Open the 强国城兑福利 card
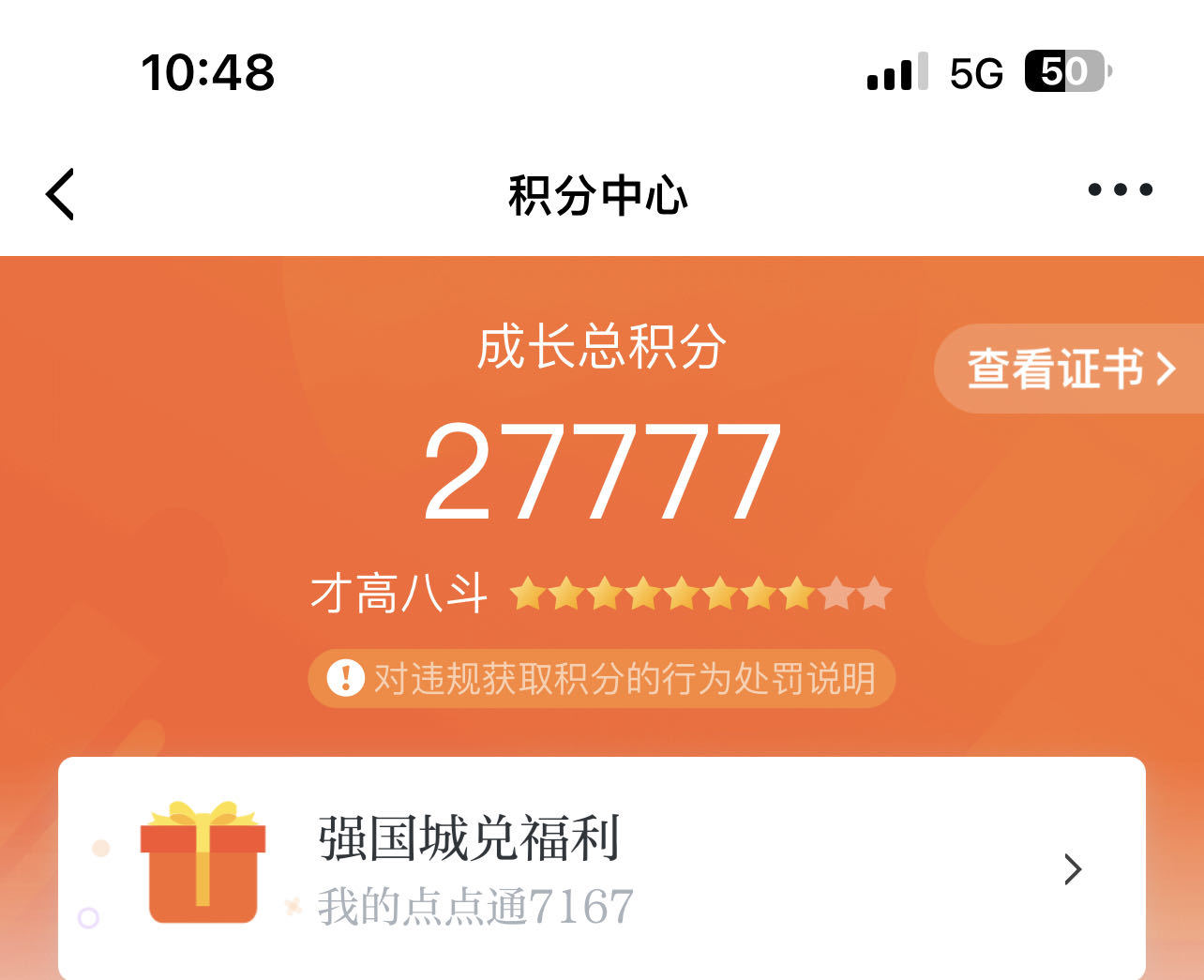The height and width of the screenshot is (980, 1204). (x=601, y=869)
